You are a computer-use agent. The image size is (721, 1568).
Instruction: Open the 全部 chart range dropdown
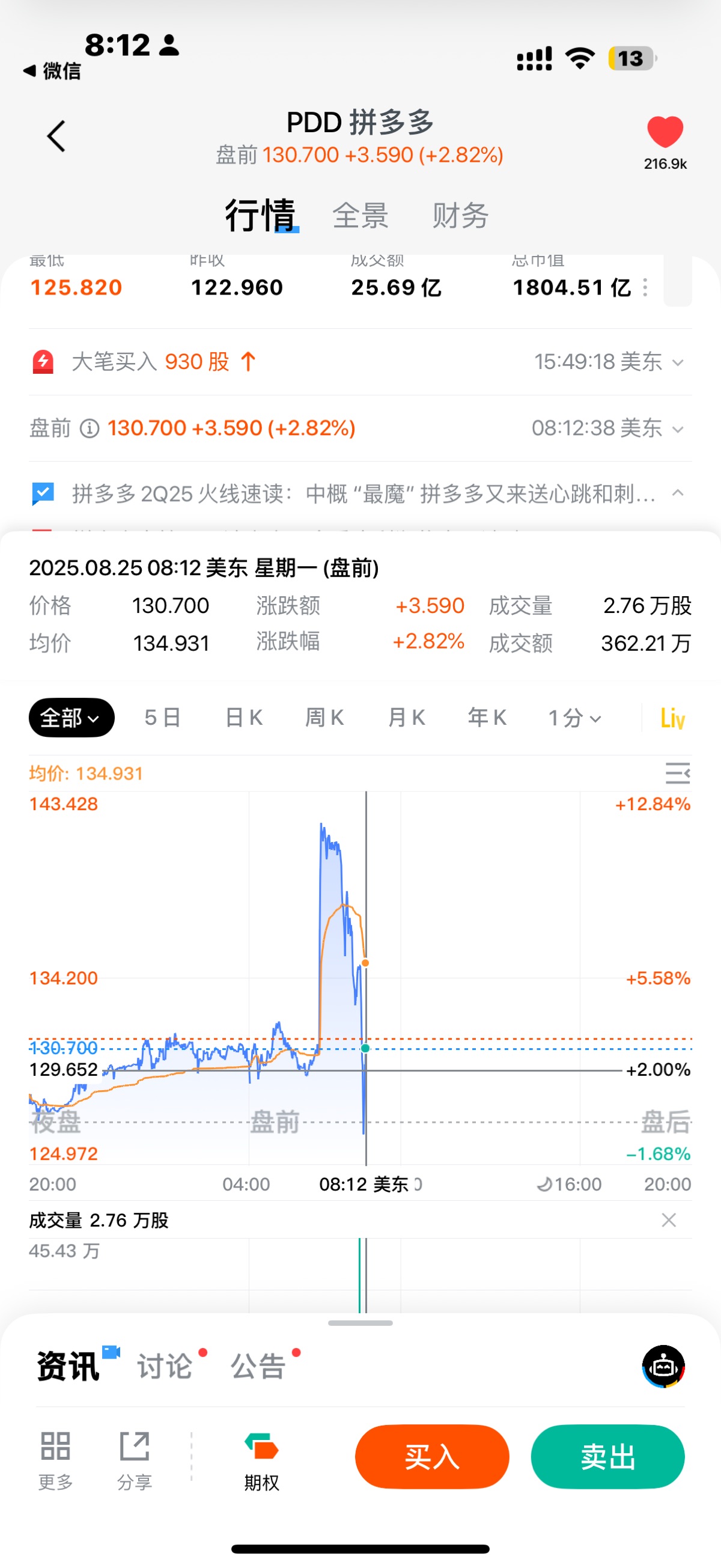click(x=71, y=718)
